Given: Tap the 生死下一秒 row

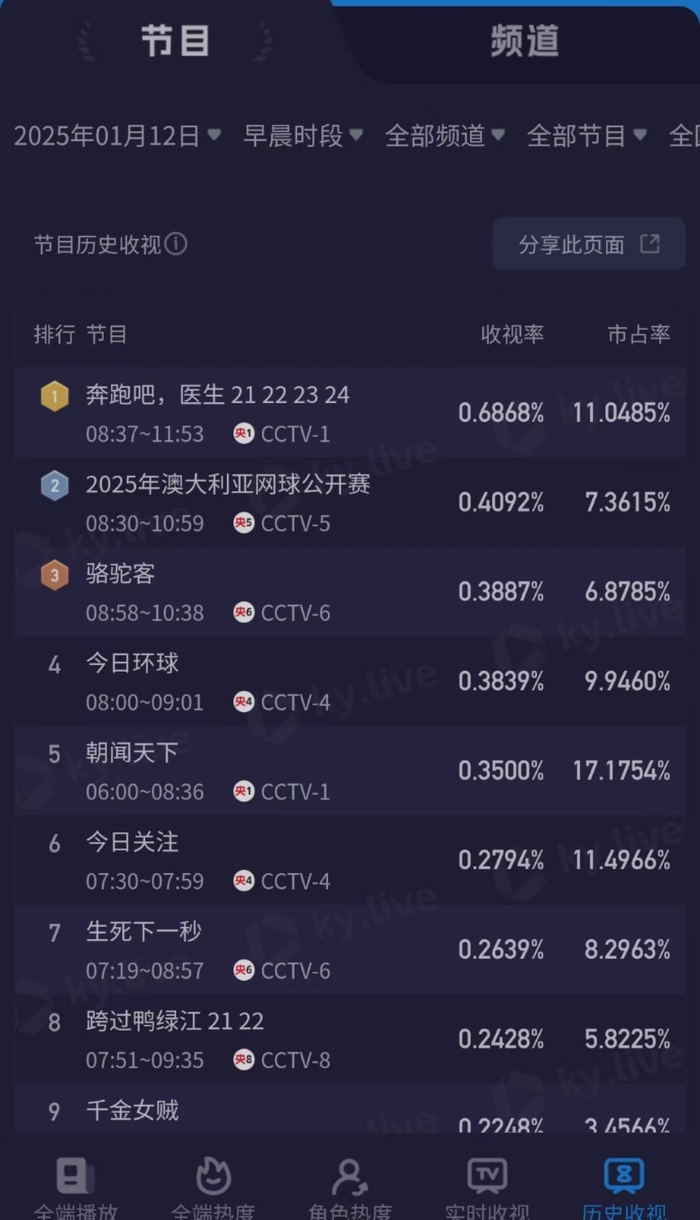Looking at the screenshot, I should 350,950.
